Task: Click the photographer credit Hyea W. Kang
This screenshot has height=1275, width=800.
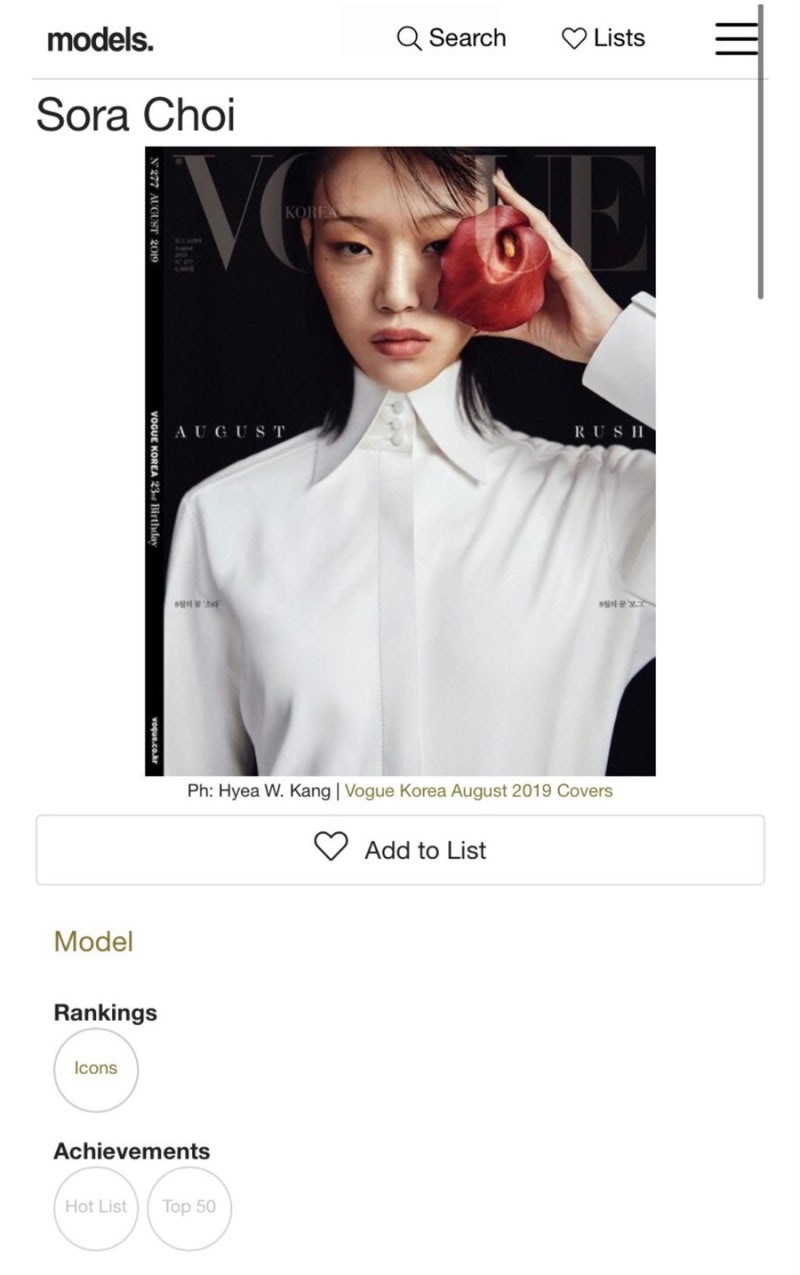Action: pyautogui.click(x=262, y=790)
